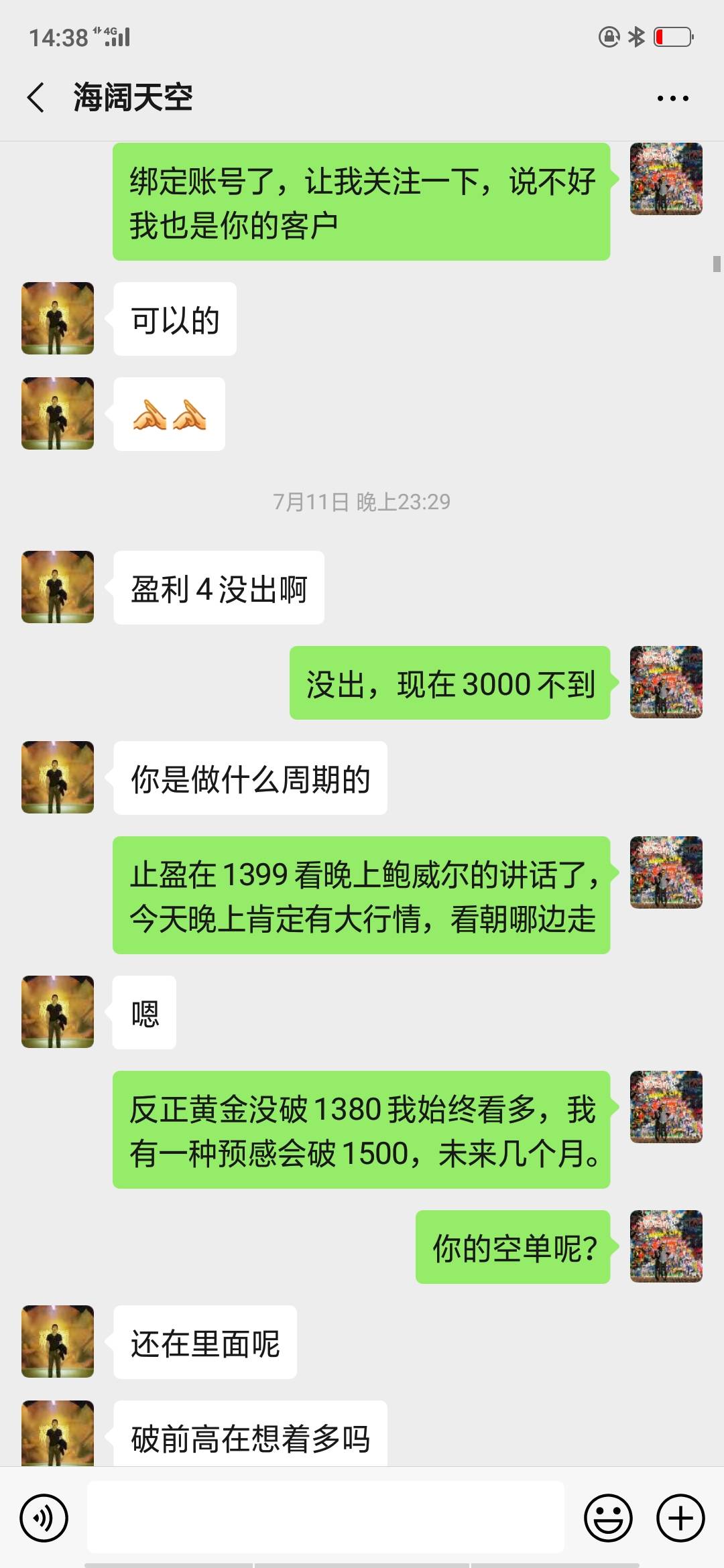Open the chat info overflow menu

(672, 99)
